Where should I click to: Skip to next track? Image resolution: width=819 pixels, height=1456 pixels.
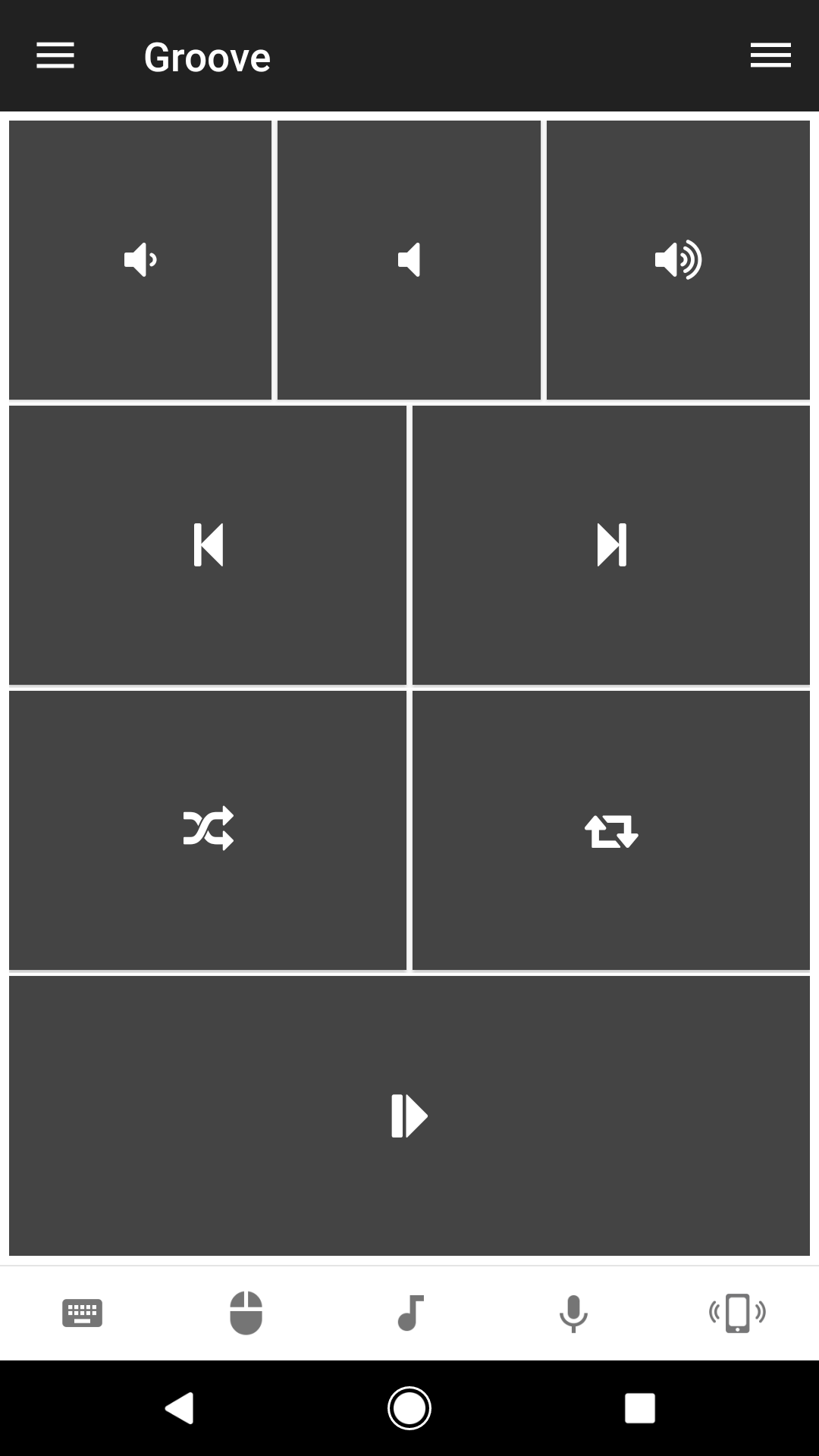pyautogui.click(x=611, y=544)
